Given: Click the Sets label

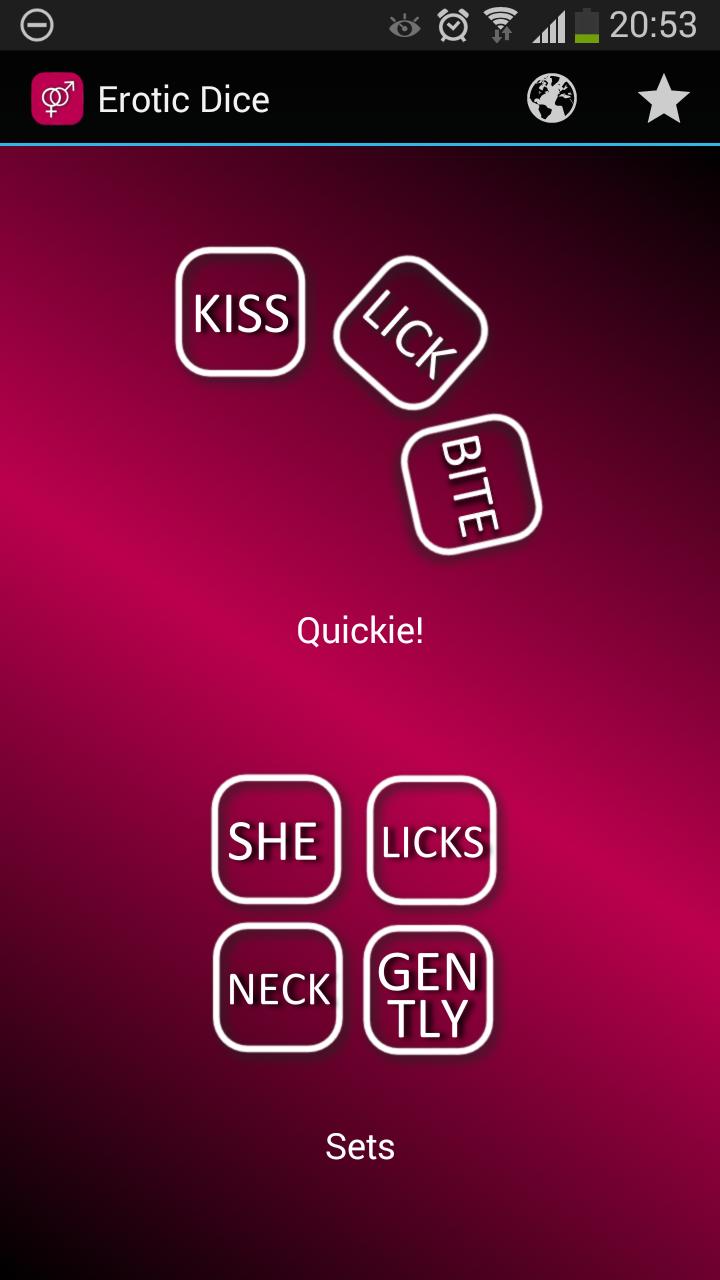Looking at the screenshot, I should [x=360, y=1146].
